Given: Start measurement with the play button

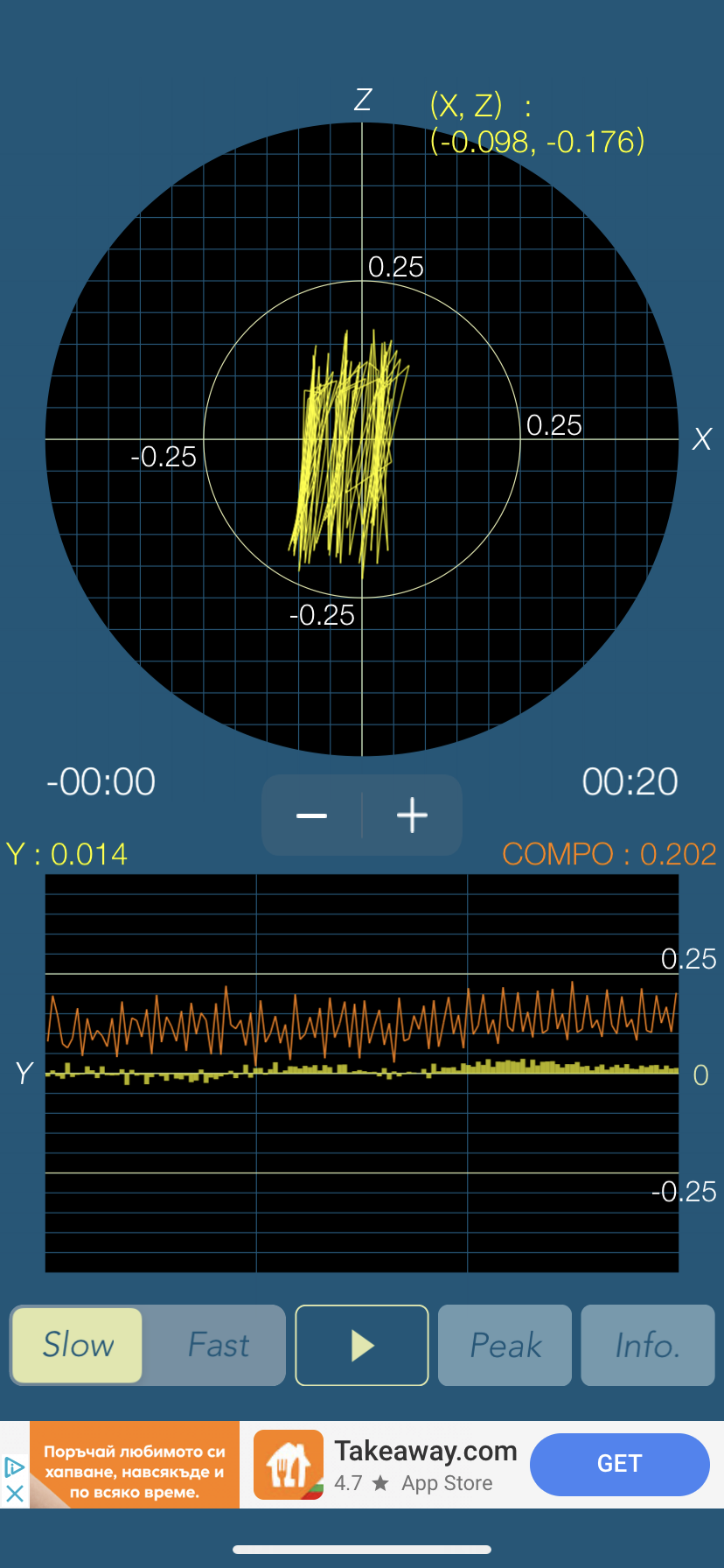Looking at the screenshot, I should click(x=362, y=1345).
